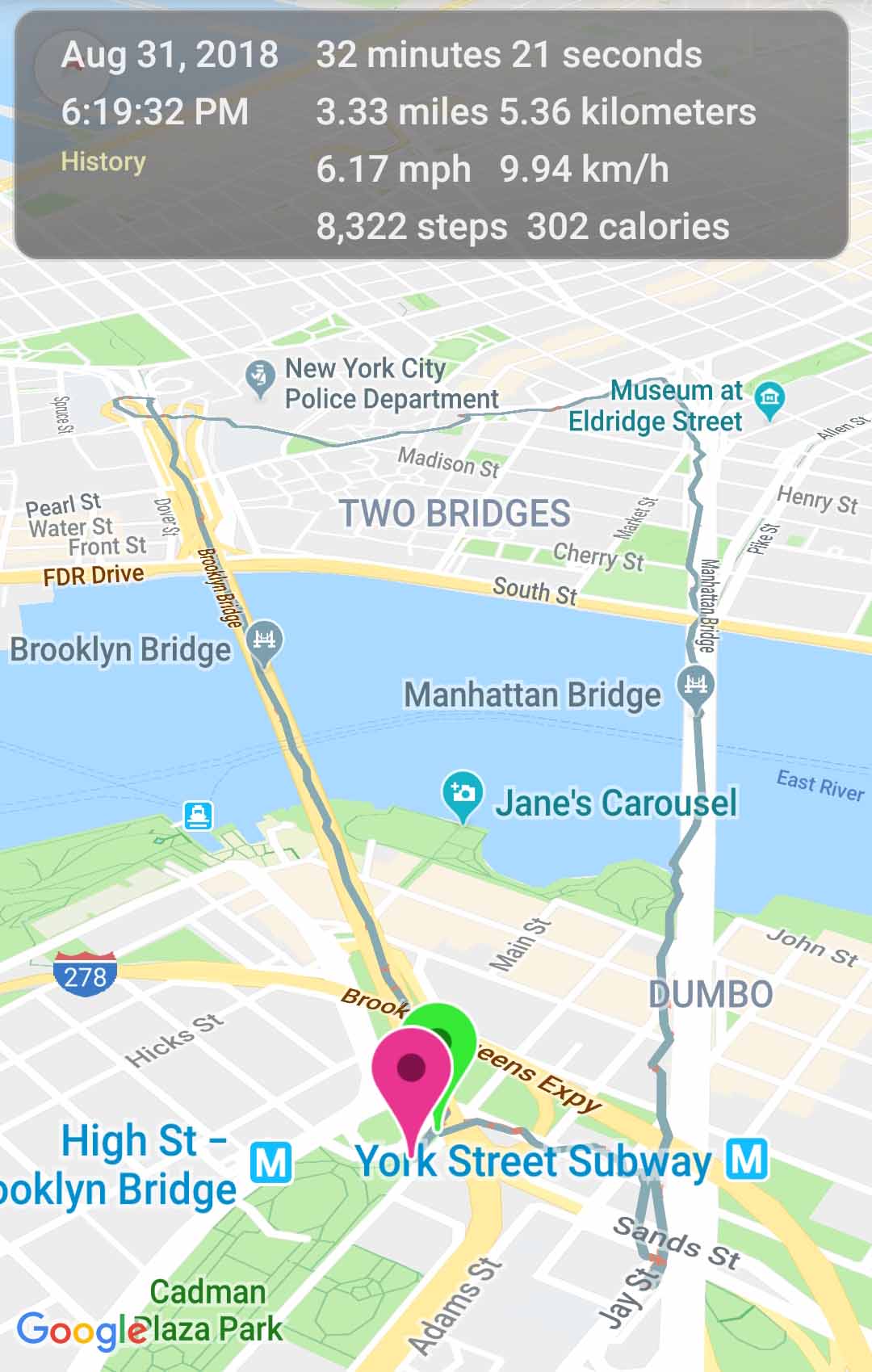Viewport: 872px width, 1372px height.
Task: Select the Brooklyn Bridge landmark pin
Action: 265,641
